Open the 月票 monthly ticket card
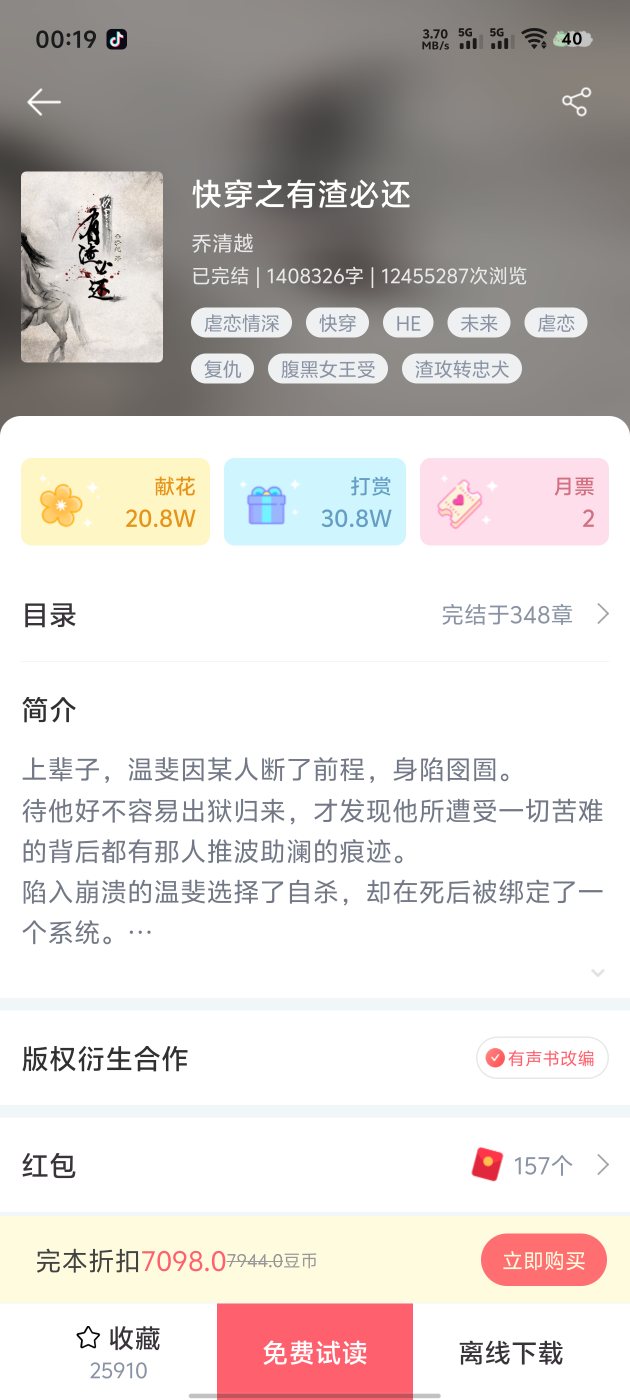 pyautogui.click(x=514, y=502)
